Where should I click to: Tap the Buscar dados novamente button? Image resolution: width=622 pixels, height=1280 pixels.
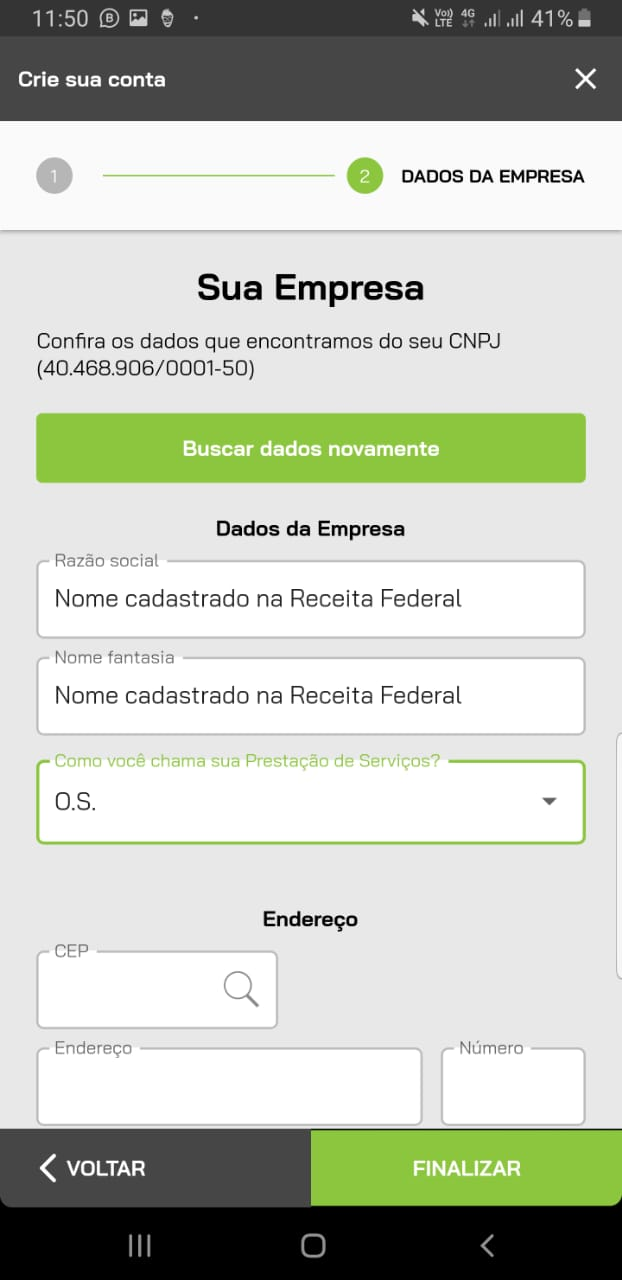[x=310, y=448]
